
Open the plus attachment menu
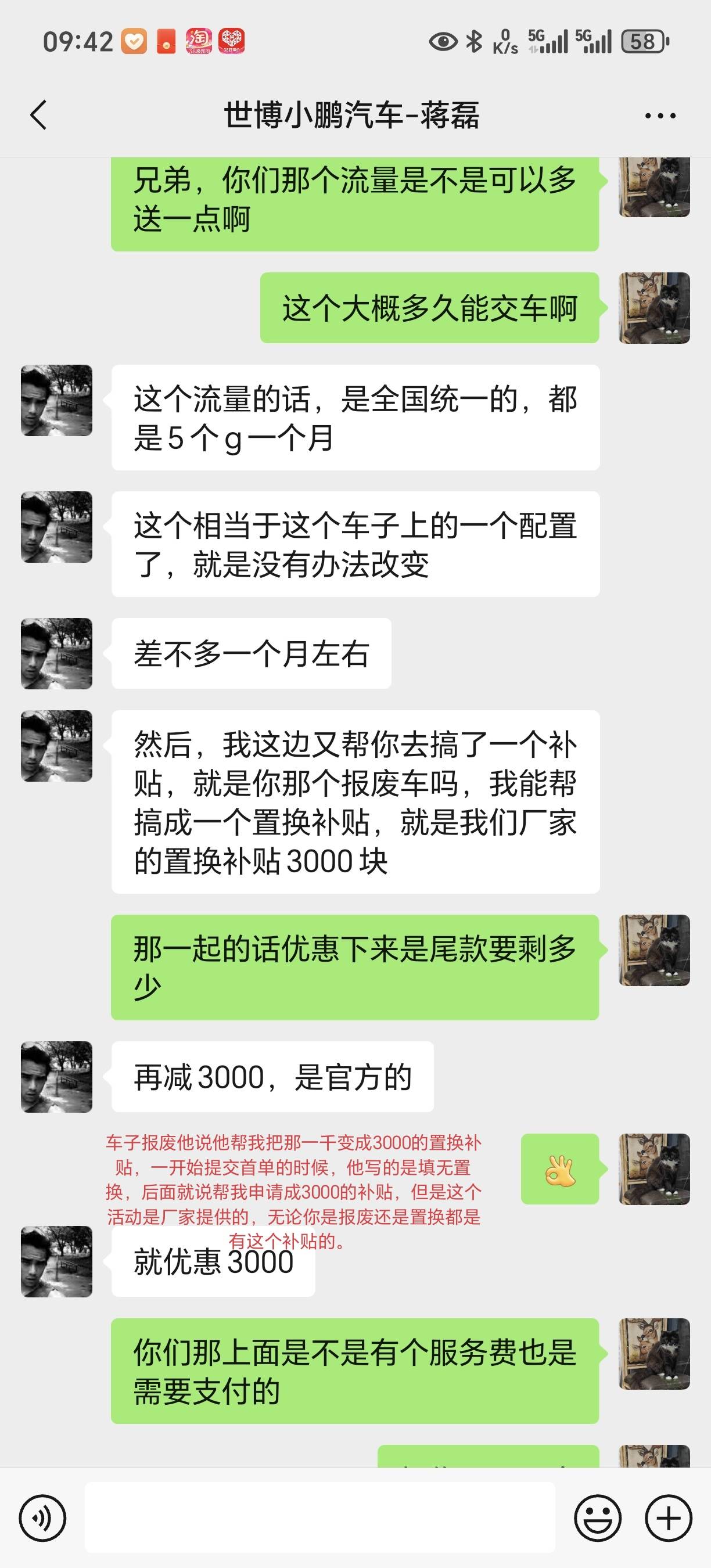pos(669,1518)
